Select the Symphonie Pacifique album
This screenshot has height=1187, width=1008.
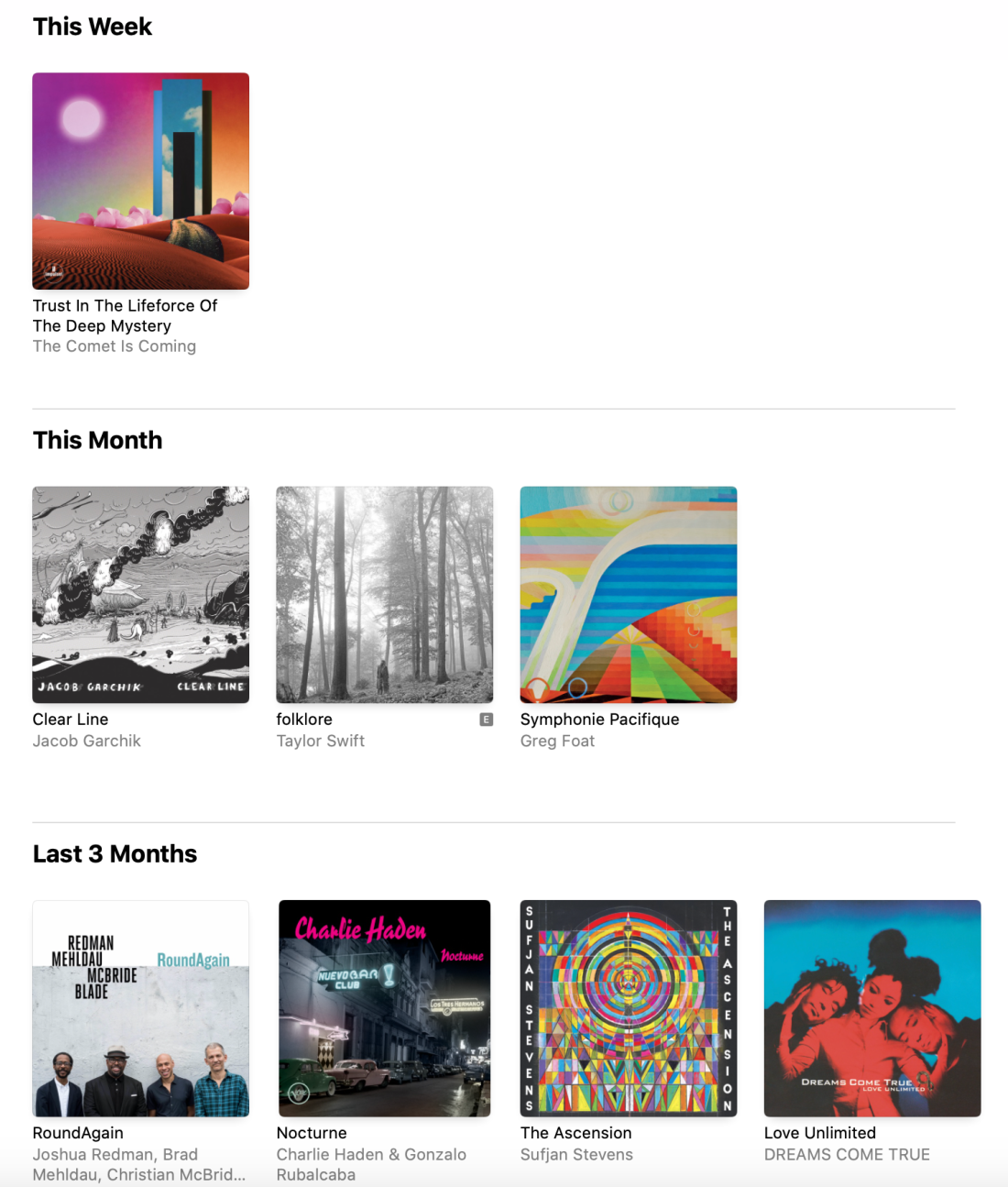pyautogui.click(x=628, y=594)
